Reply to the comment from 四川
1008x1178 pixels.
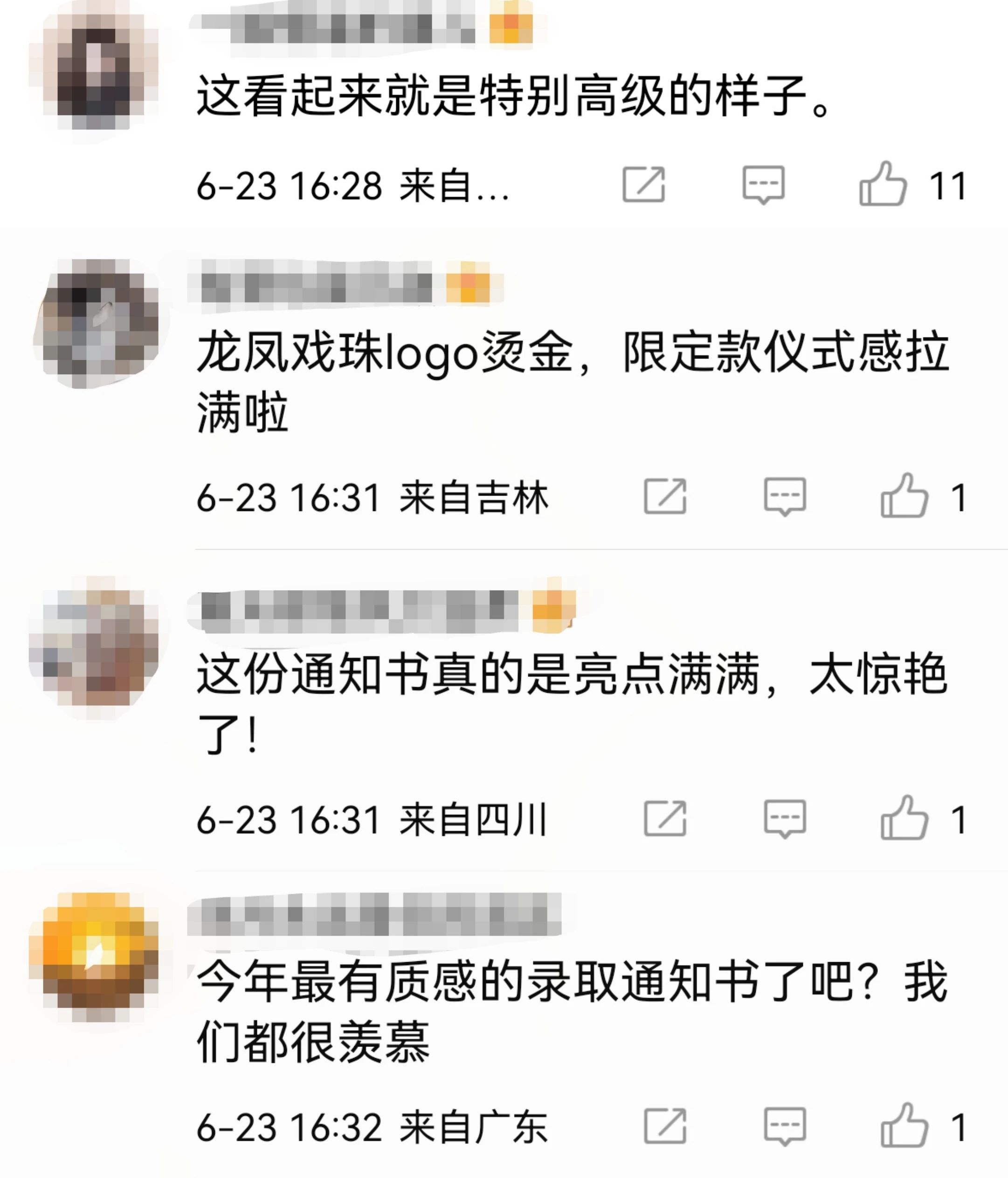pyautogui.click(x=785, y=818)
